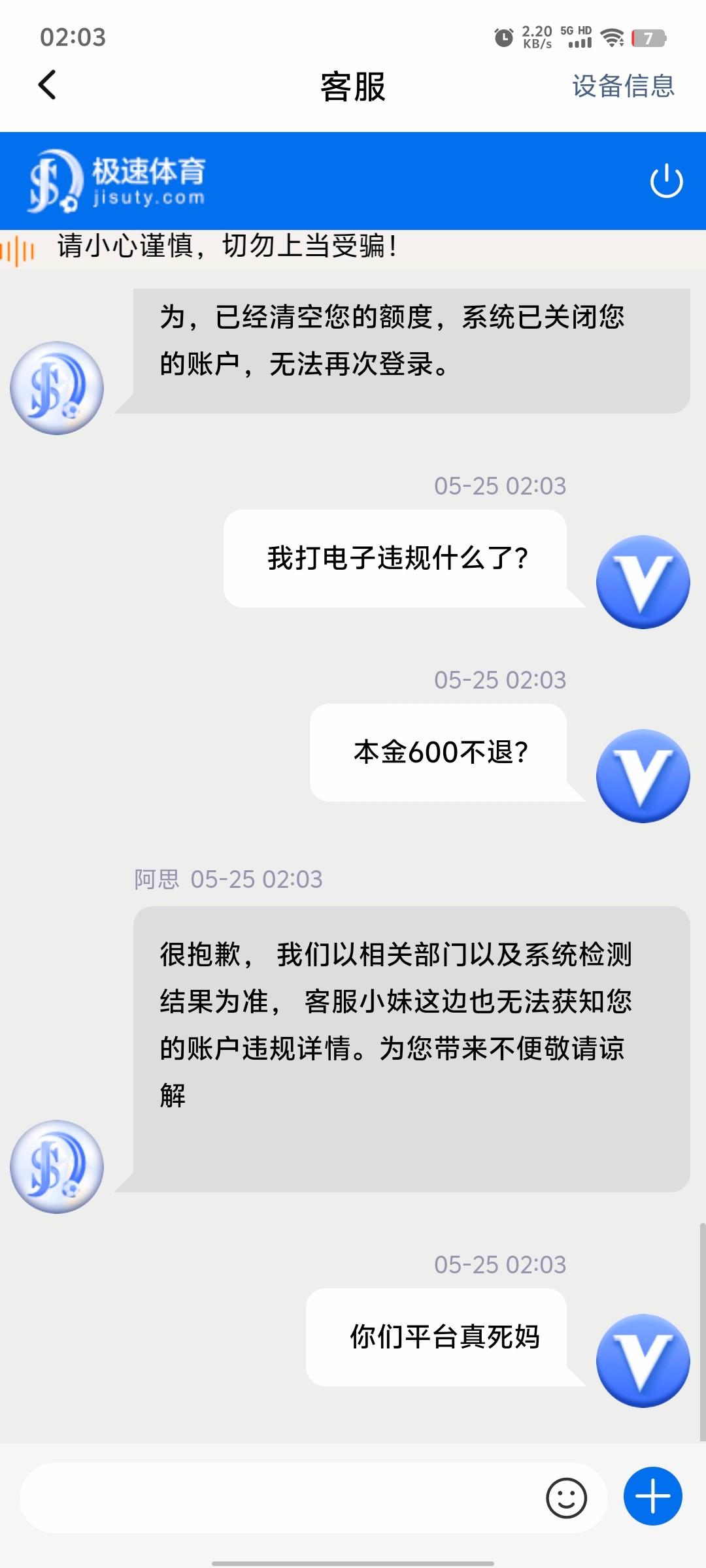Click the 阿思 agent name label

click(155, 879)
